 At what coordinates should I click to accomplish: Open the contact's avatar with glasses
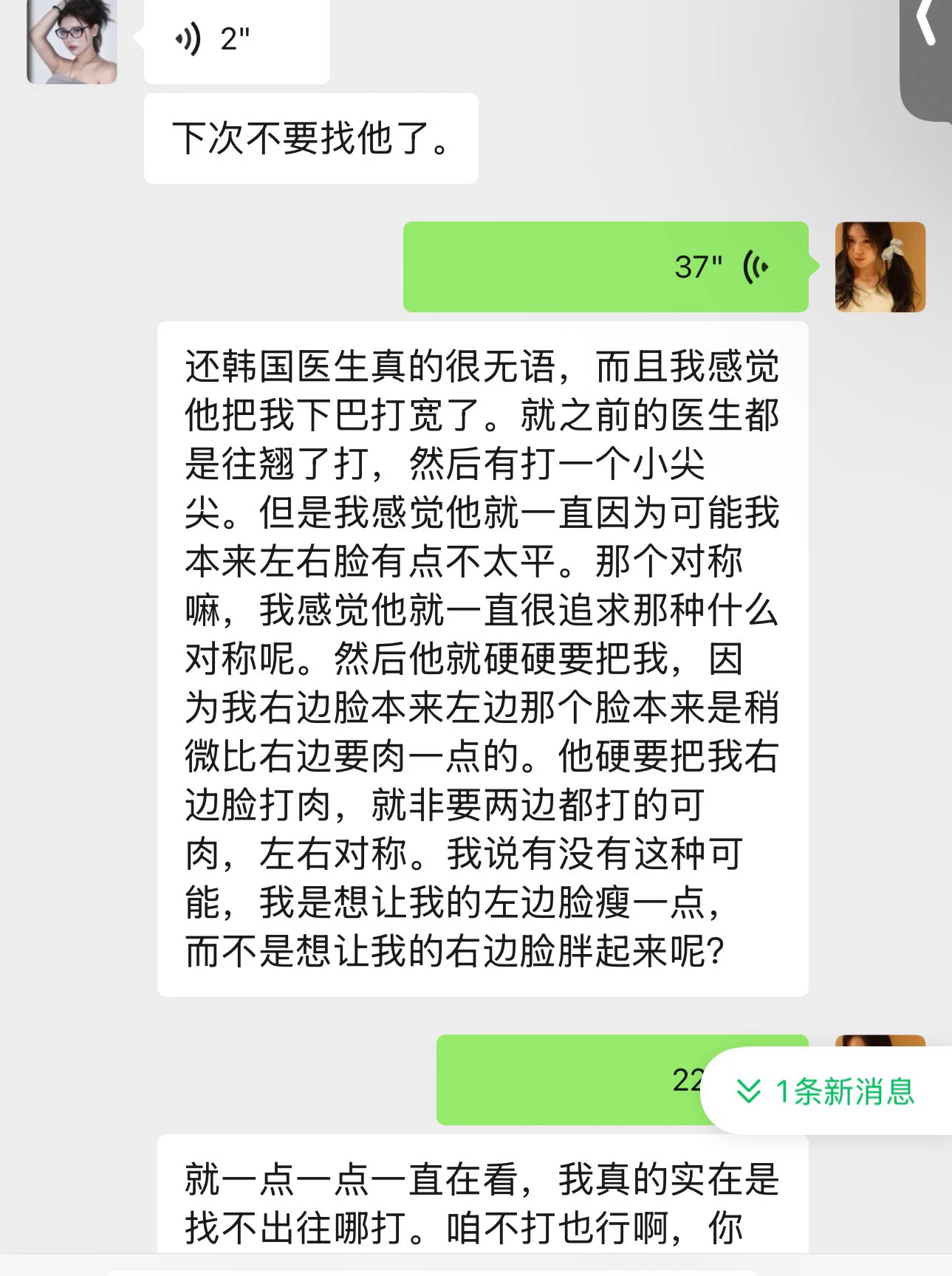point(72,41)
